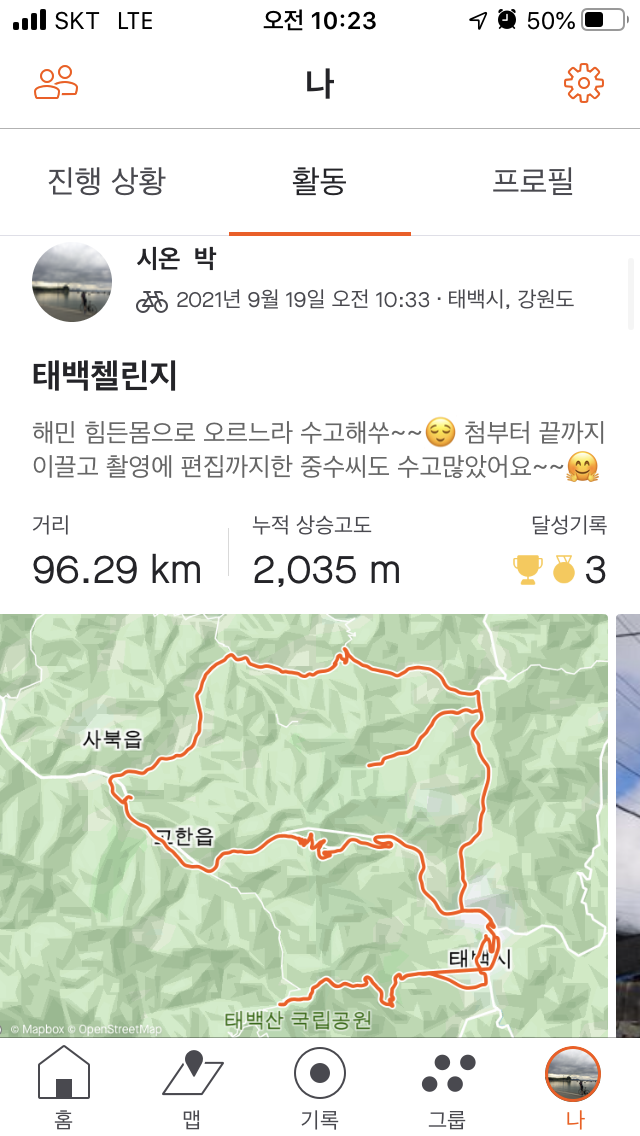The height and width of the screenshot is (1136, 640).
Task: Open the settings gear
Action: click(x=584, y=83)
